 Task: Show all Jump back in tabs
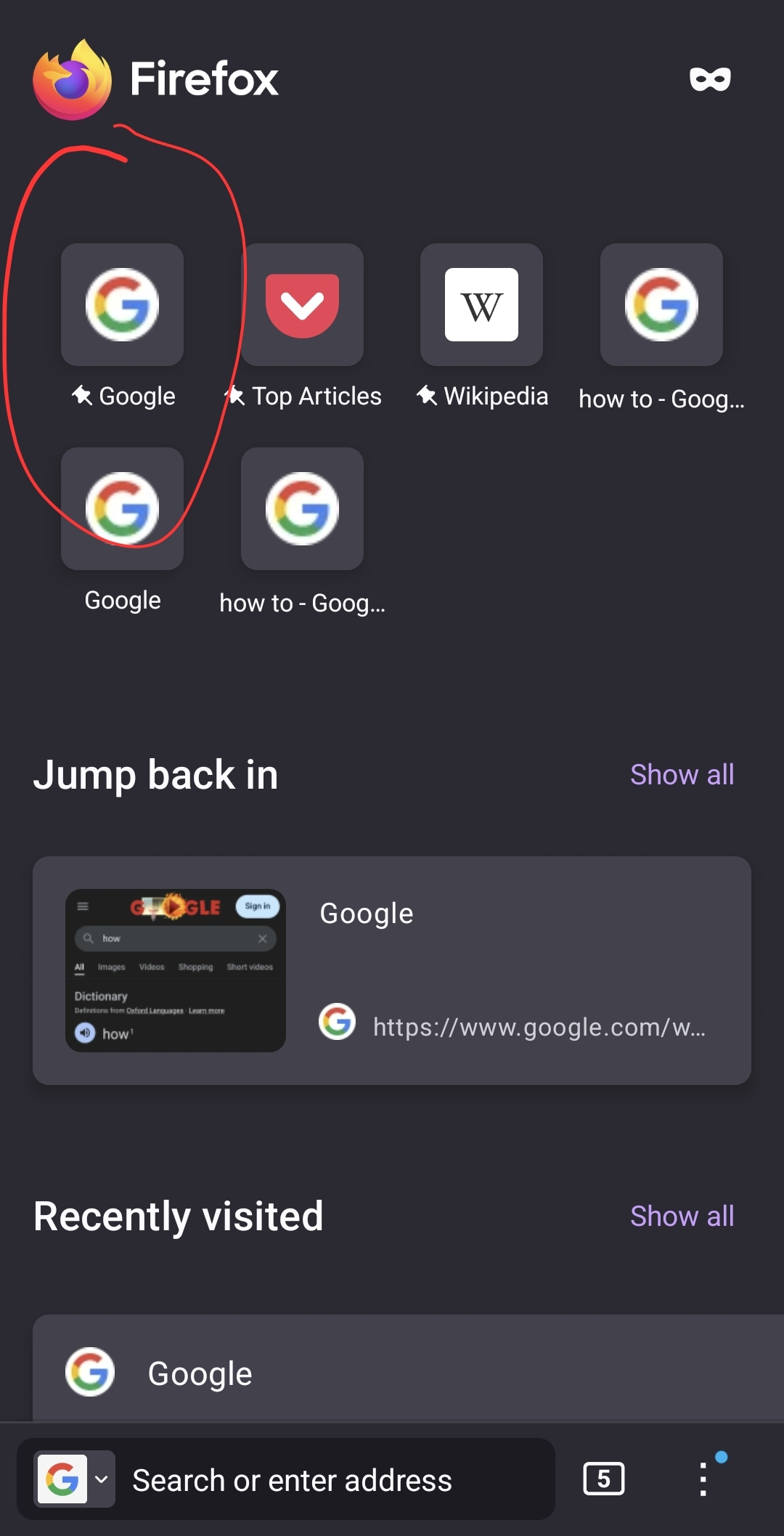[682, 775]
